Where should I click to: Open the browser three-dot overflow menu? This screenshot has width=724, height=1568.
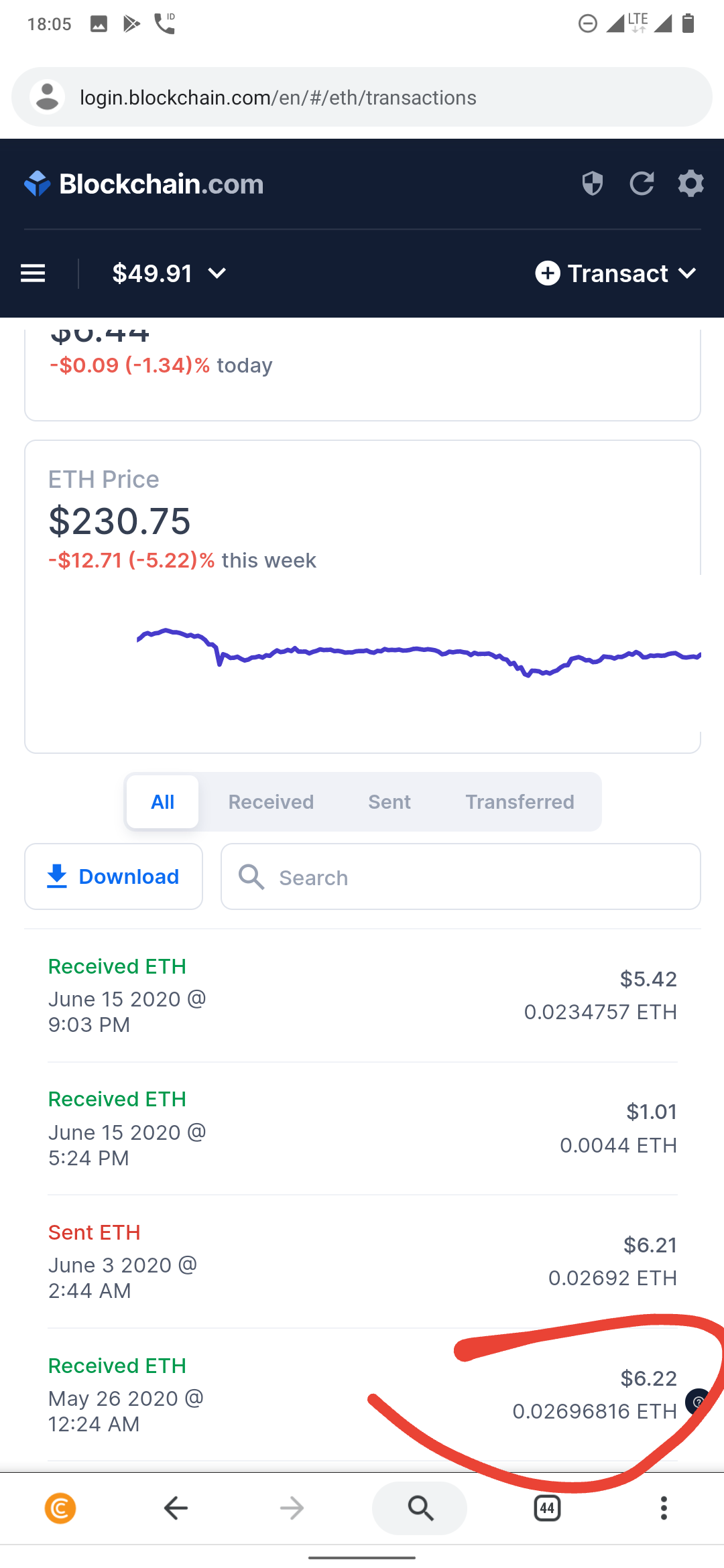click(x=664, y=1508)
